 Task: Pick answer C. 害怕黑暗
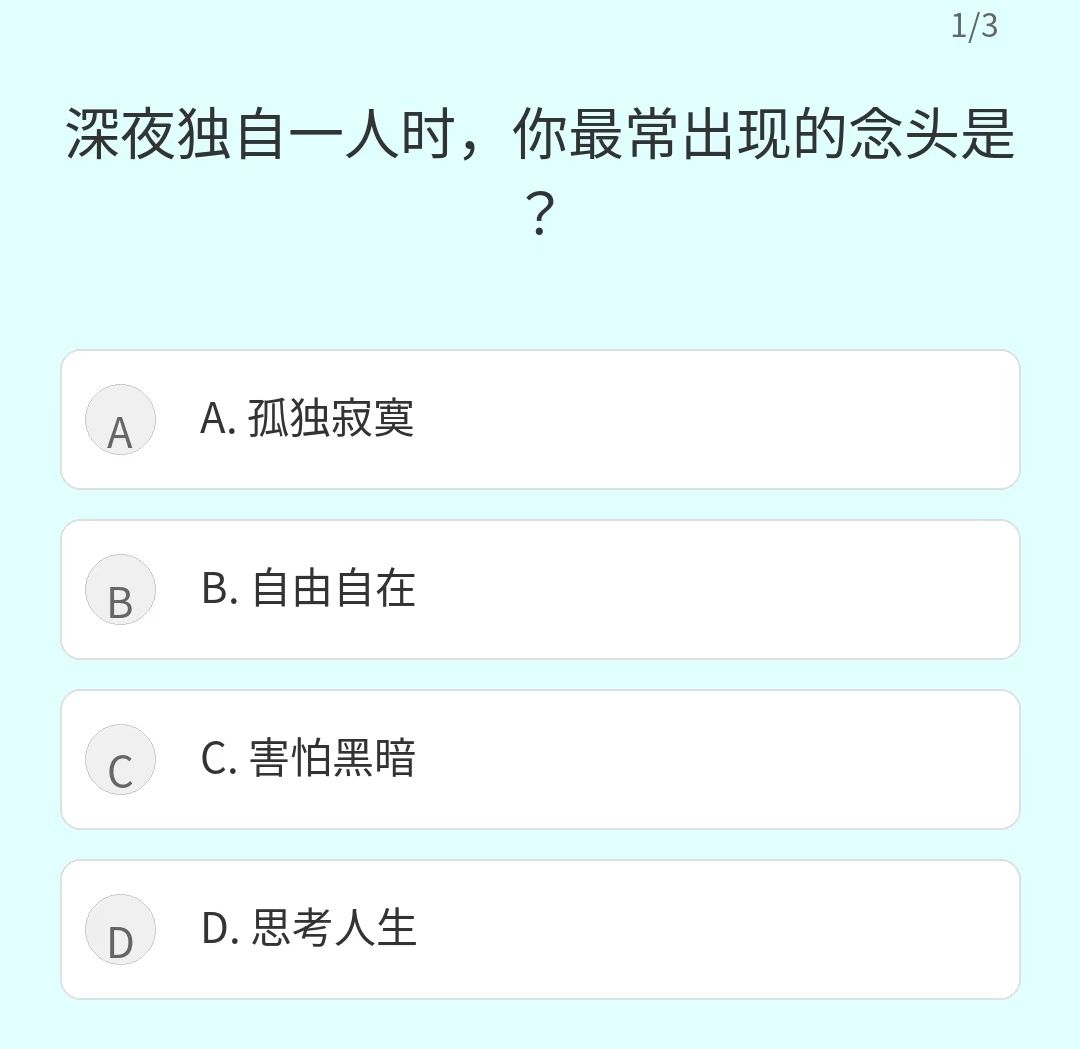[540, 760]
